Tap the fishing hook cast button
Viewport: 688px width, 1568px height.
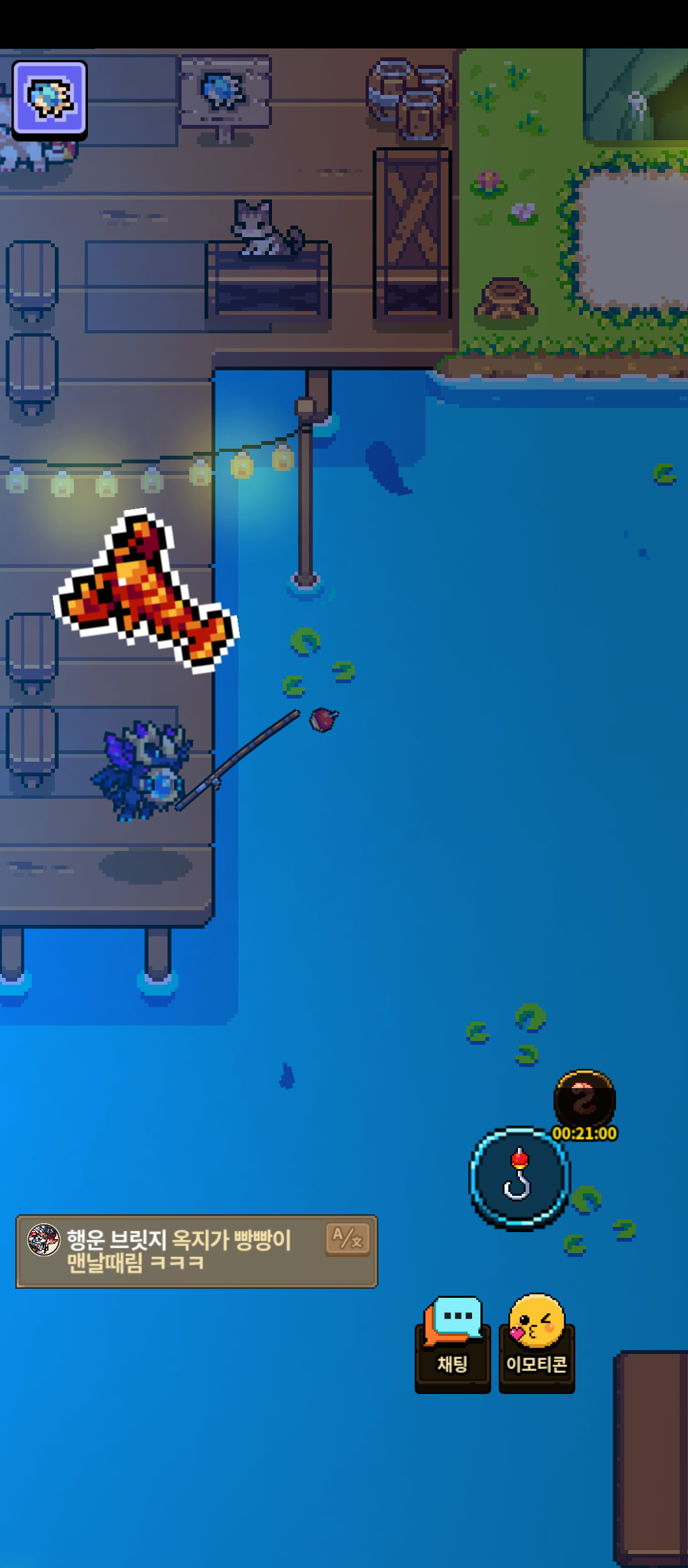[519, 1178]
